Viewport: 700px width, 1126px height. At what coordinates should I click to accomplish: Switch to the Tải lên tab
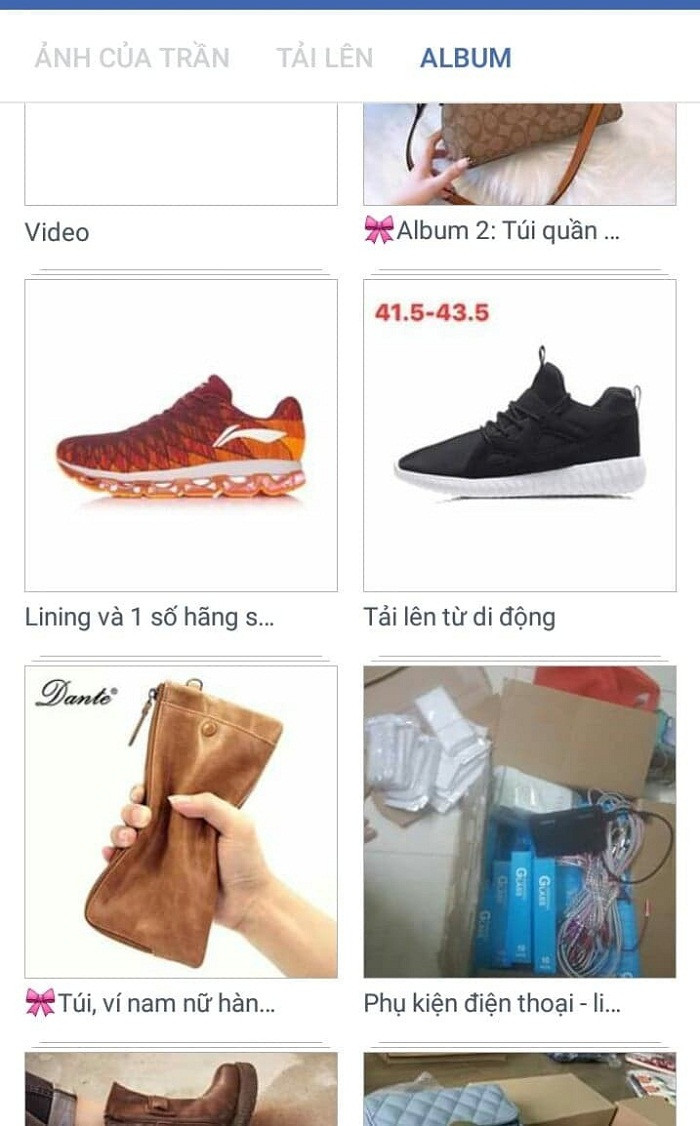pyautogui.click(x=325, y=58)
